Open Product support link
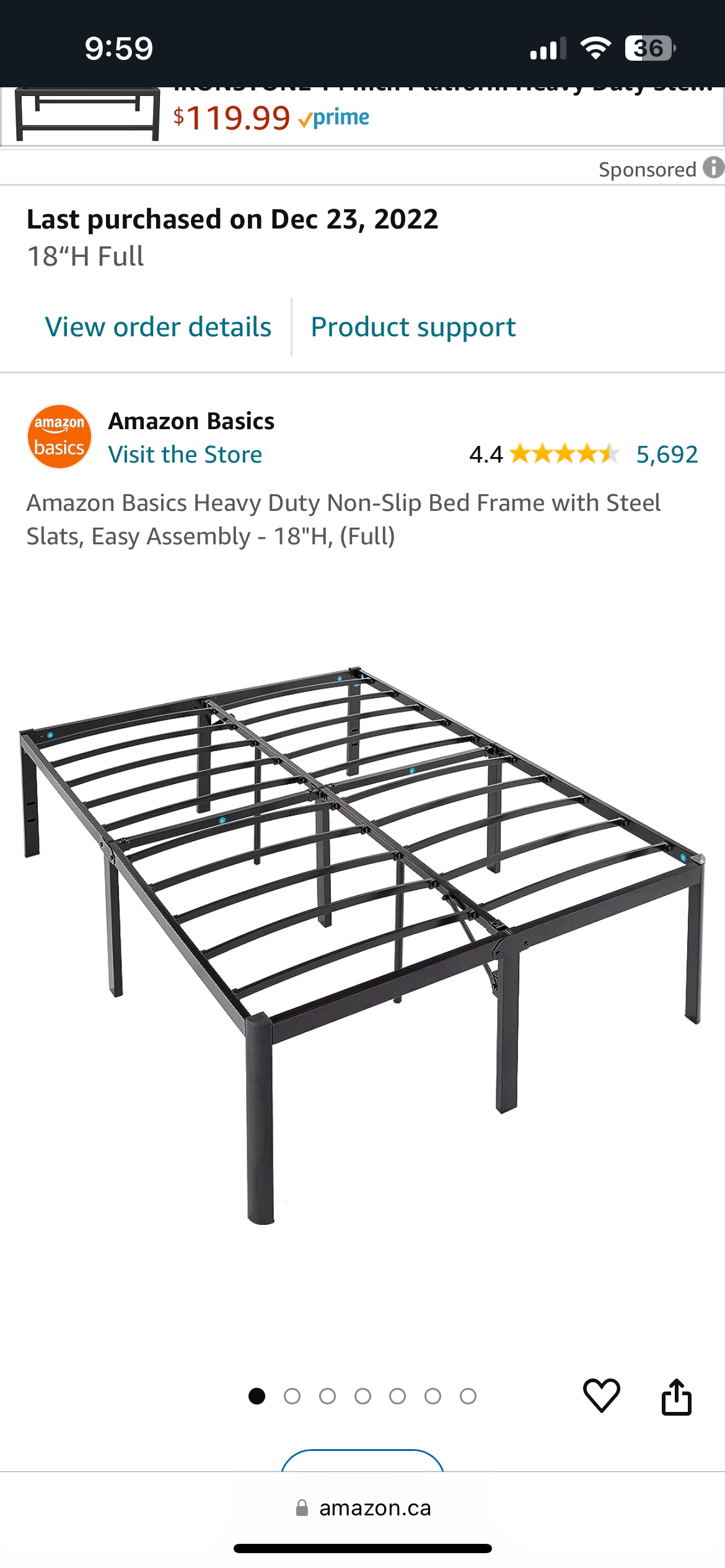Image resolution: width=725 pixels, height=1568 pixels. [x=413, y=327]
